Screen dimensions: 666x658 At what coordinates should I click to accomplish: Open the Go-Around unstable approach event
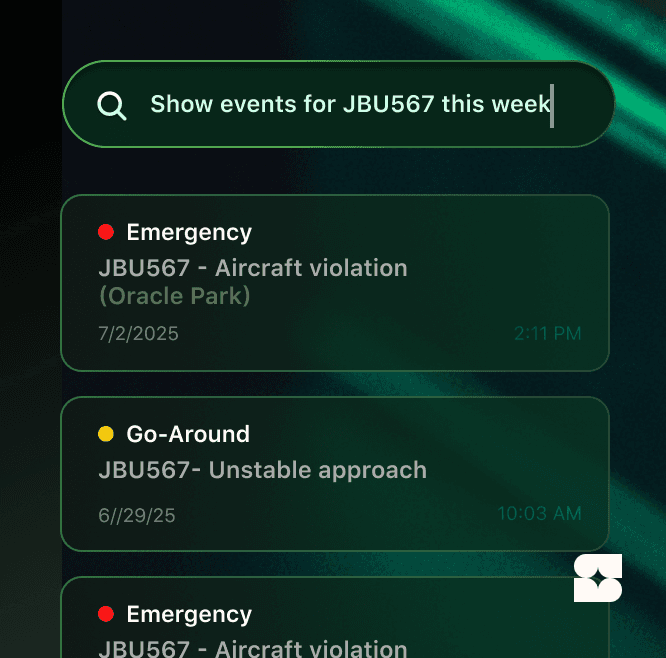[335, 473]
